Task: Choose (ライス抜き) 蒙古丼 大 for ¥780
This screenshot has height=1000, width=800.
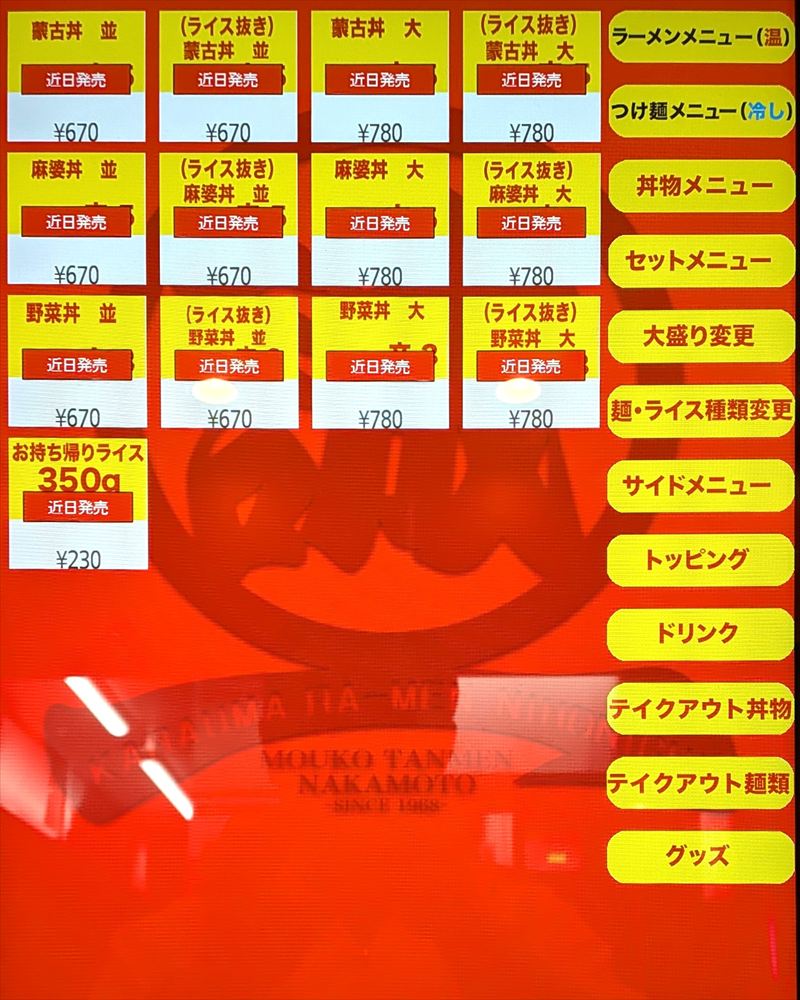Action: pos(531,76)
